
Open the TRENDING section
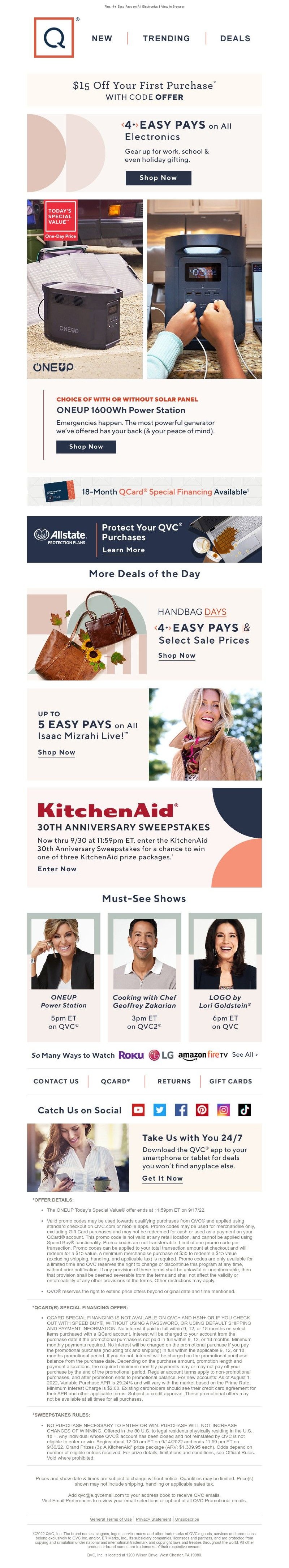click(x=166, y=38)
